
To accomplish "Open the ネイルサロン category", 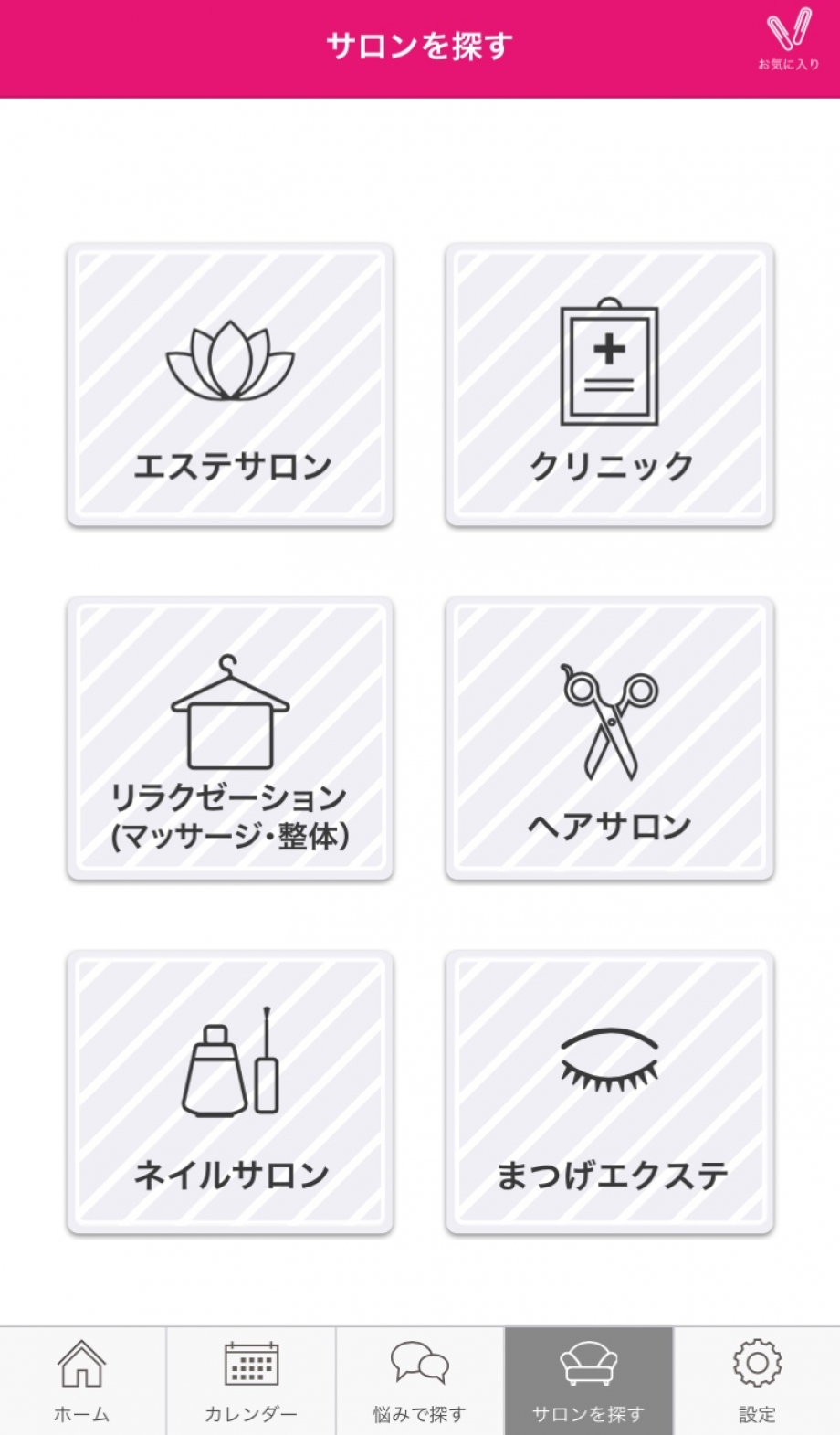I will [x=230, y=1092].
